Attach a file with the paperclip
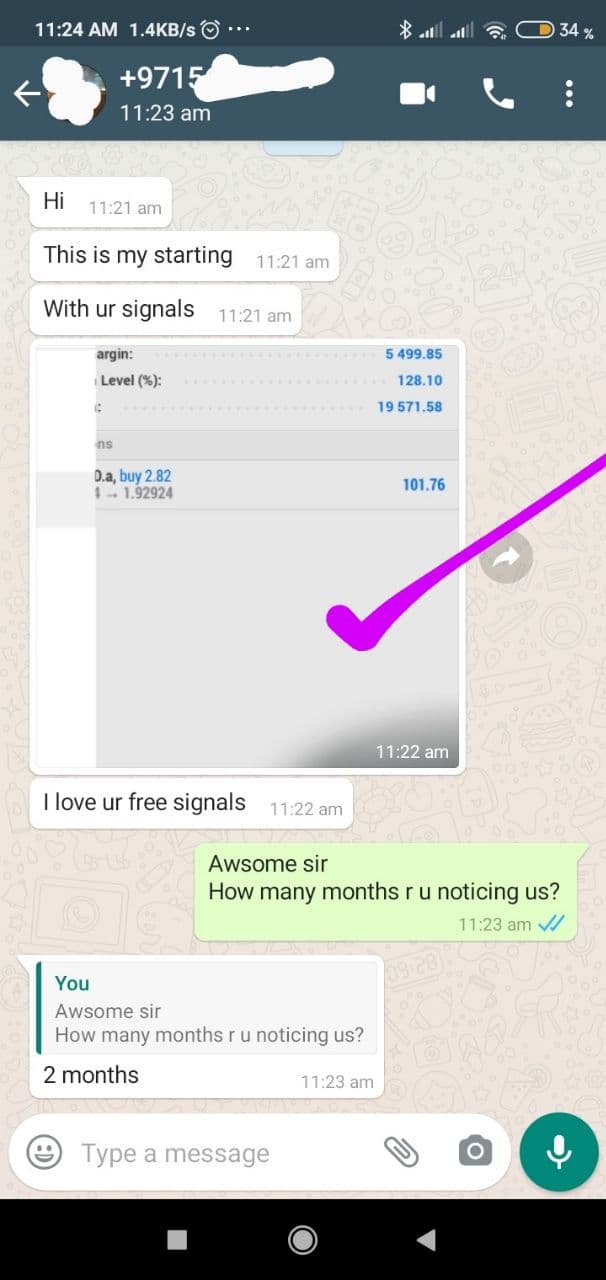606x1280 pixels. (402, 1152)
